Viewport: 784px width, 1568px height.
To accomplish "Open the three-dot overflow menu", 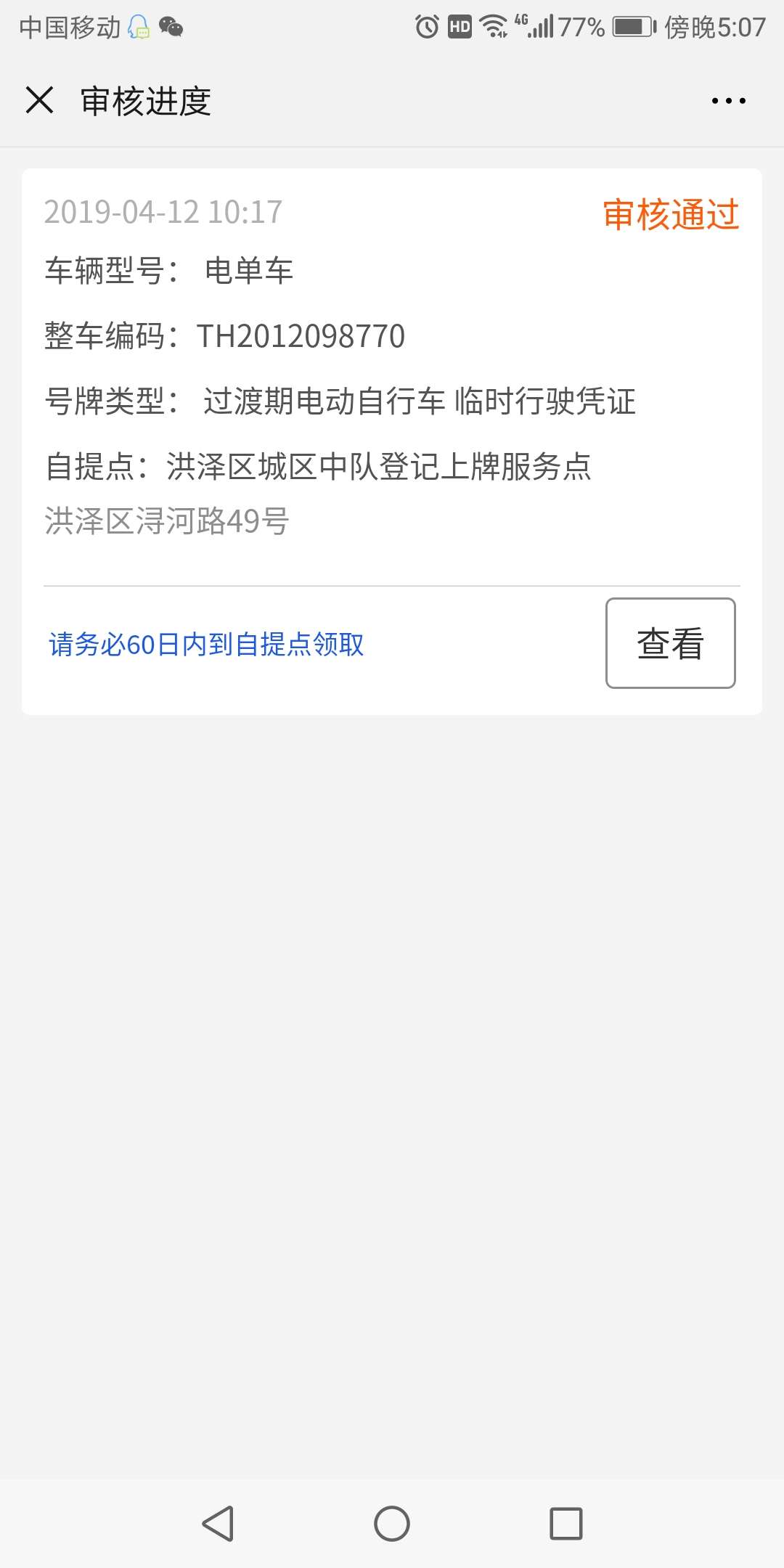I will coord(728,101).
